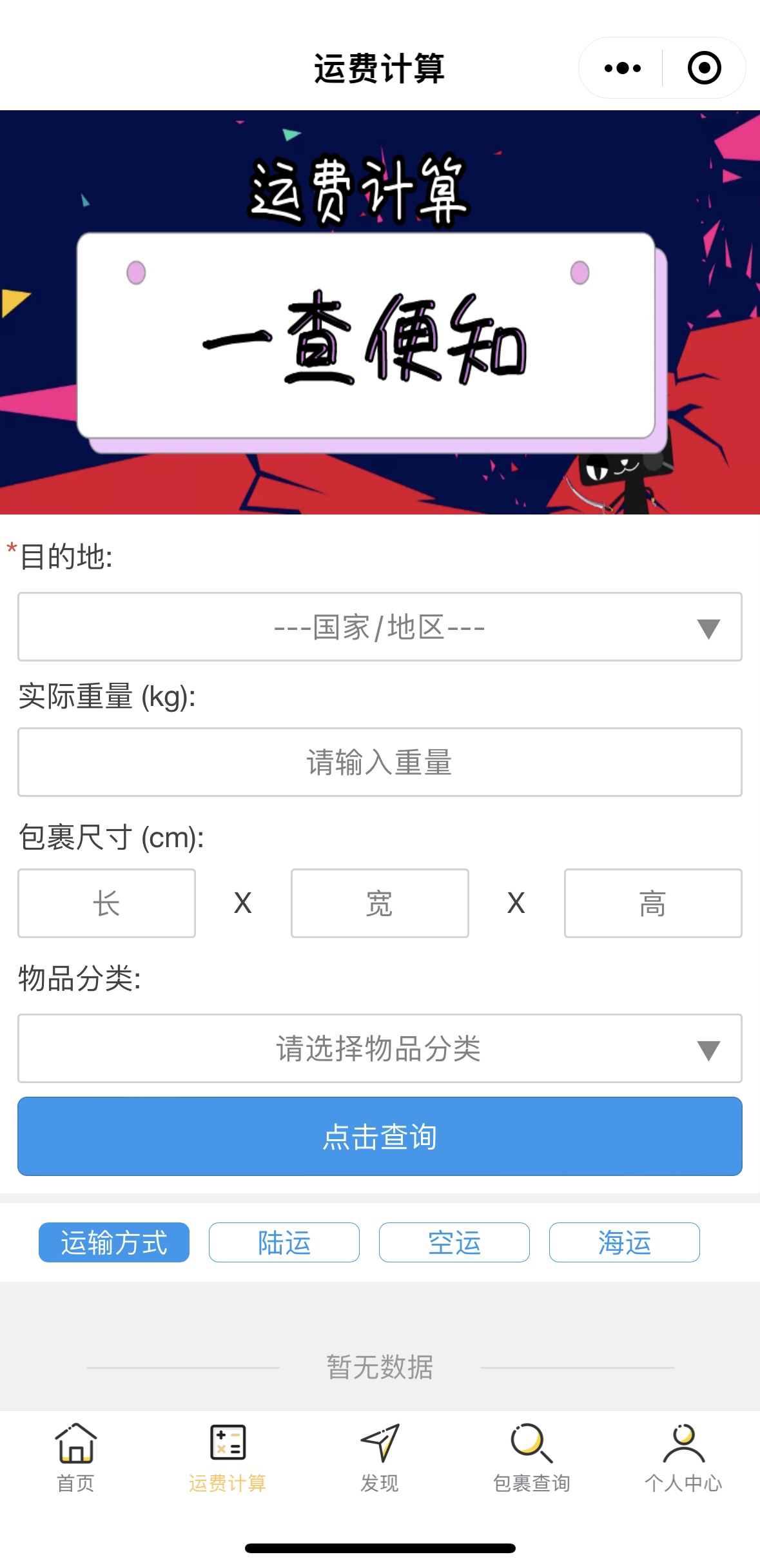Tap the 点击查询 query button
The height and width of the screenshot is (1568, 760).
point(380,1136)
